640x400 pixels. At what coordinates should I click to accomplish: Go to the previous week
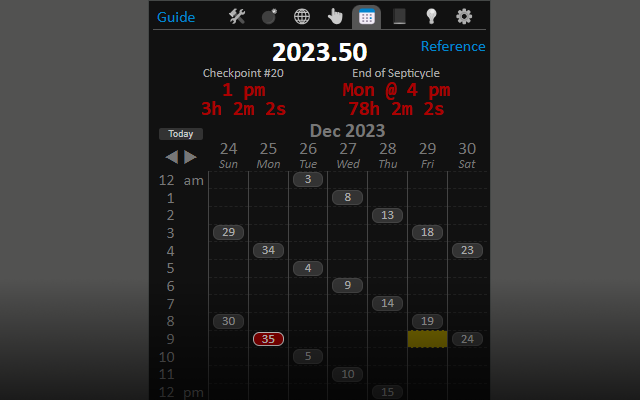(x=171, y=156)
